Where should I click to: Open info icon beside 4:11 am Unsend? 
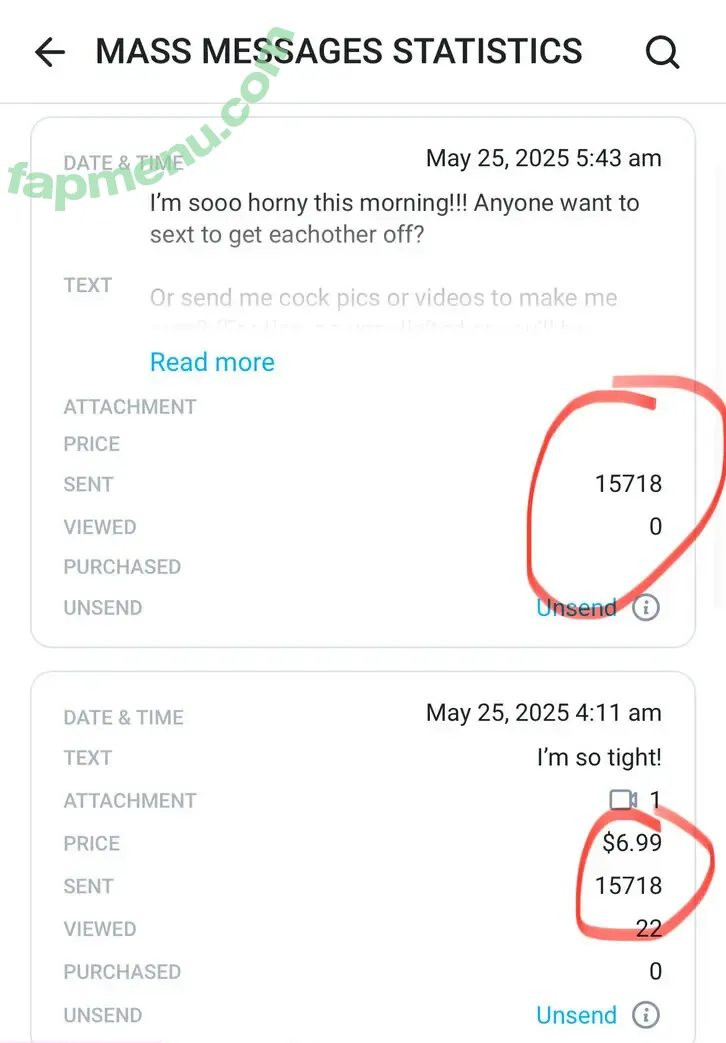click(x=647, y=1015)
